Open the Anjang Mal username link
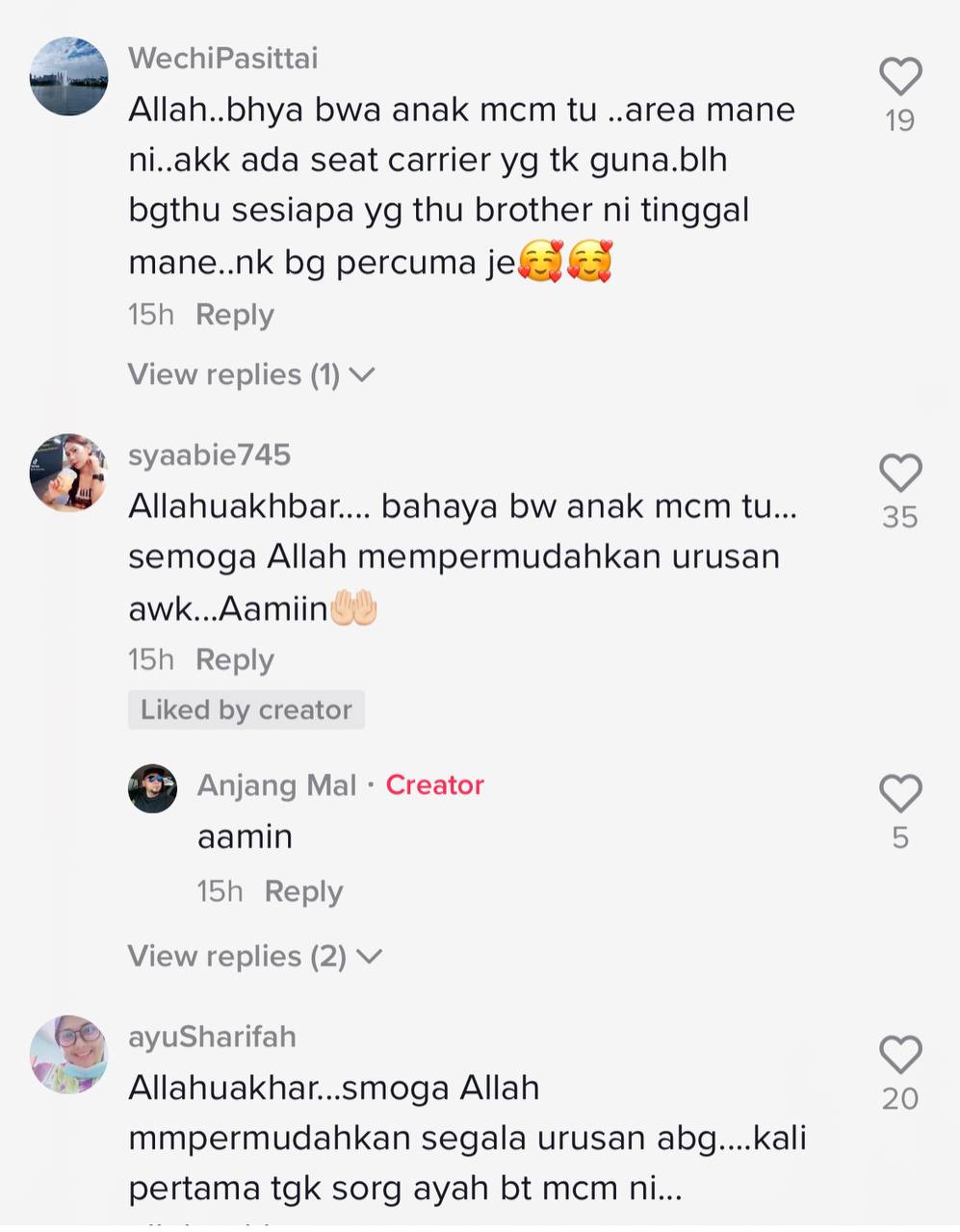Screen dimensions: 960x1232 (276, 785)
